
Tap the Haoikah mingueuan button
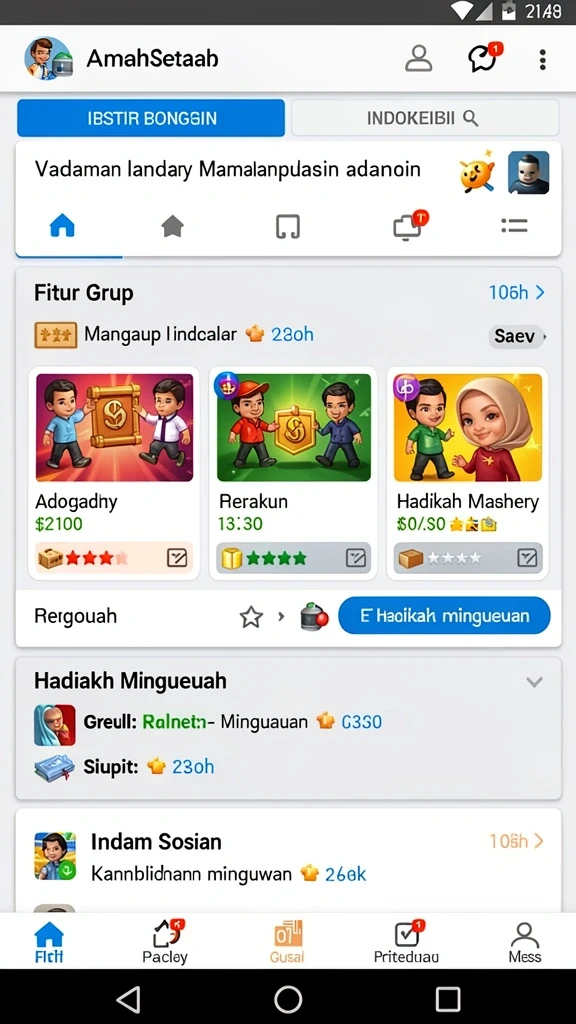coord(444,616)
